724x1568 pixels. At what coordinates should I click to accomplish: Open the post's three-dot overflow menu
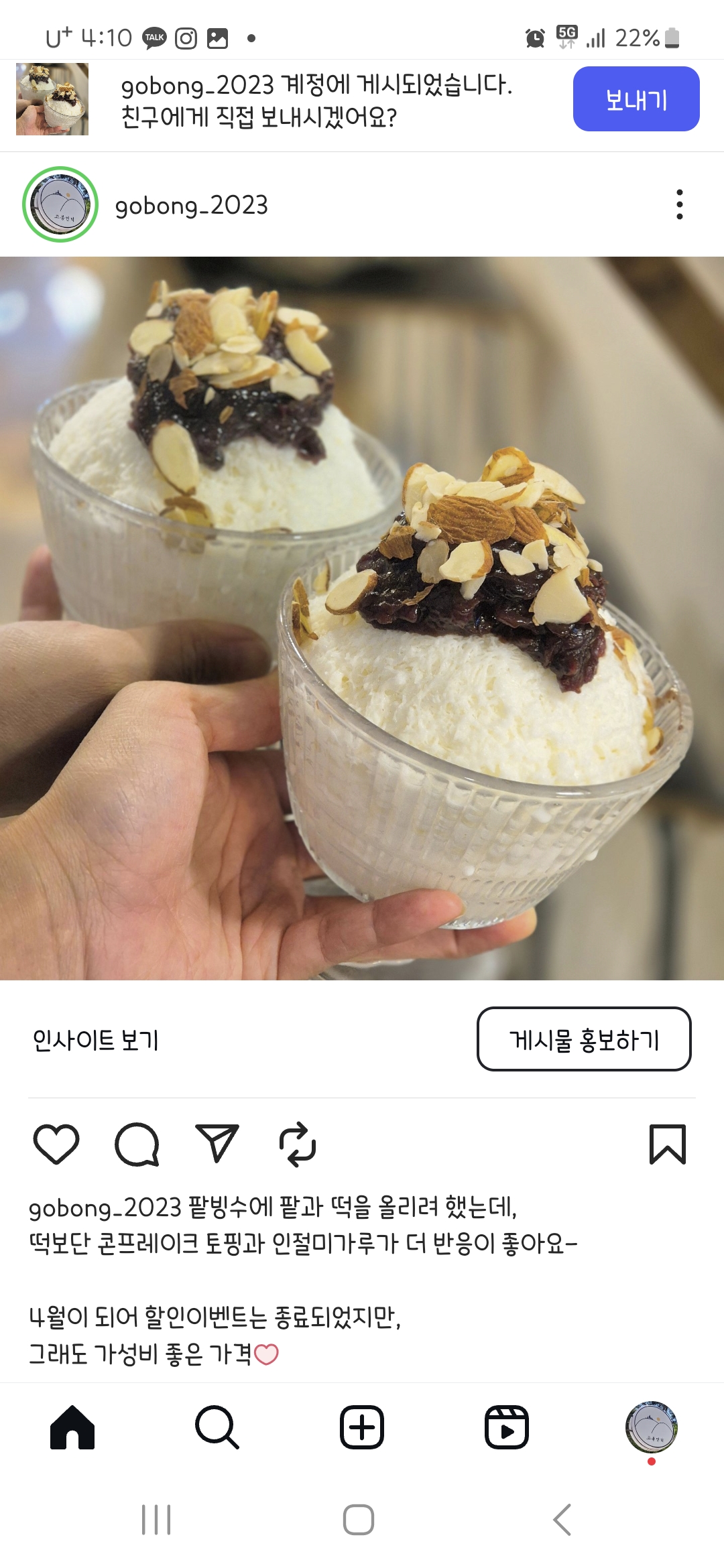(x=679, y=204)
